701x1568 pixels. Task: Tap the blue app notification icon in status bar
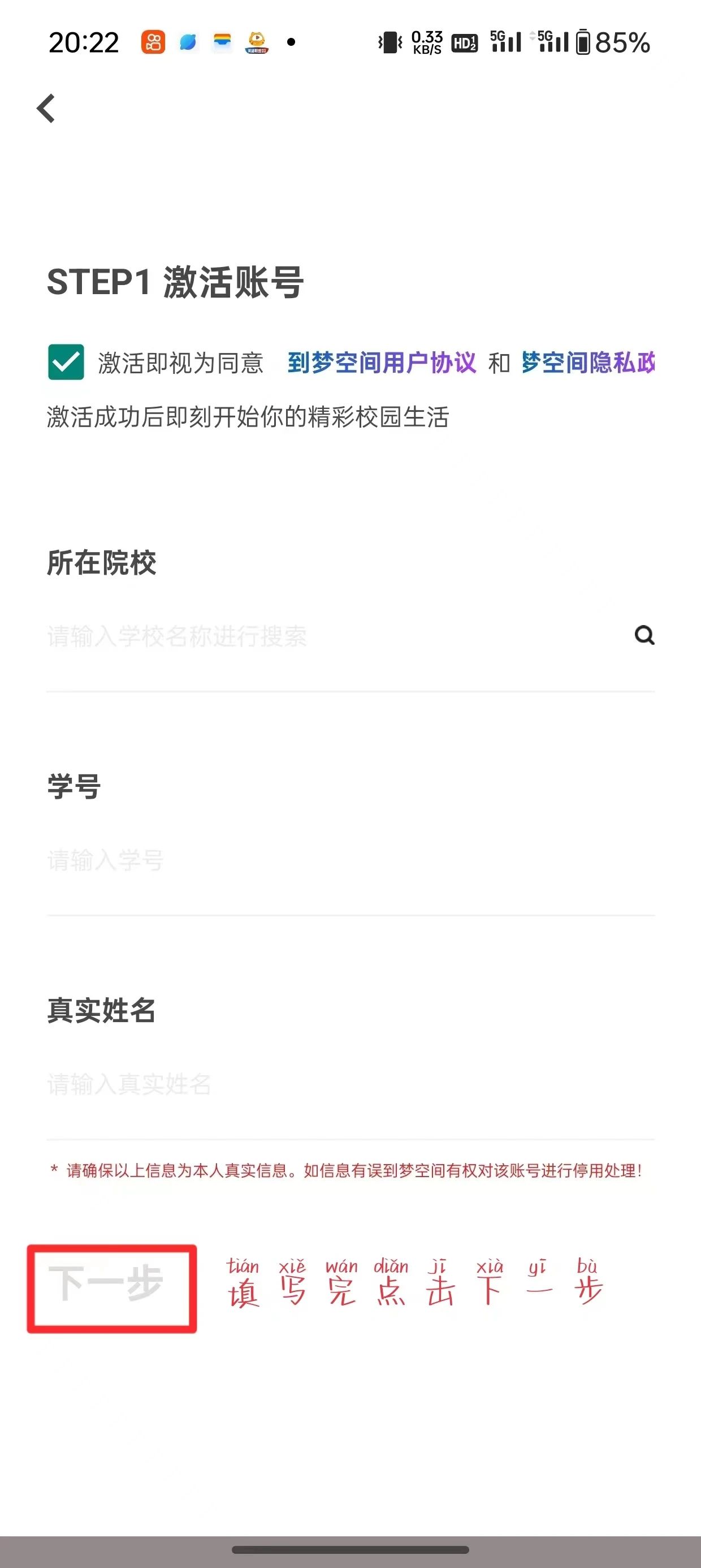188,41
